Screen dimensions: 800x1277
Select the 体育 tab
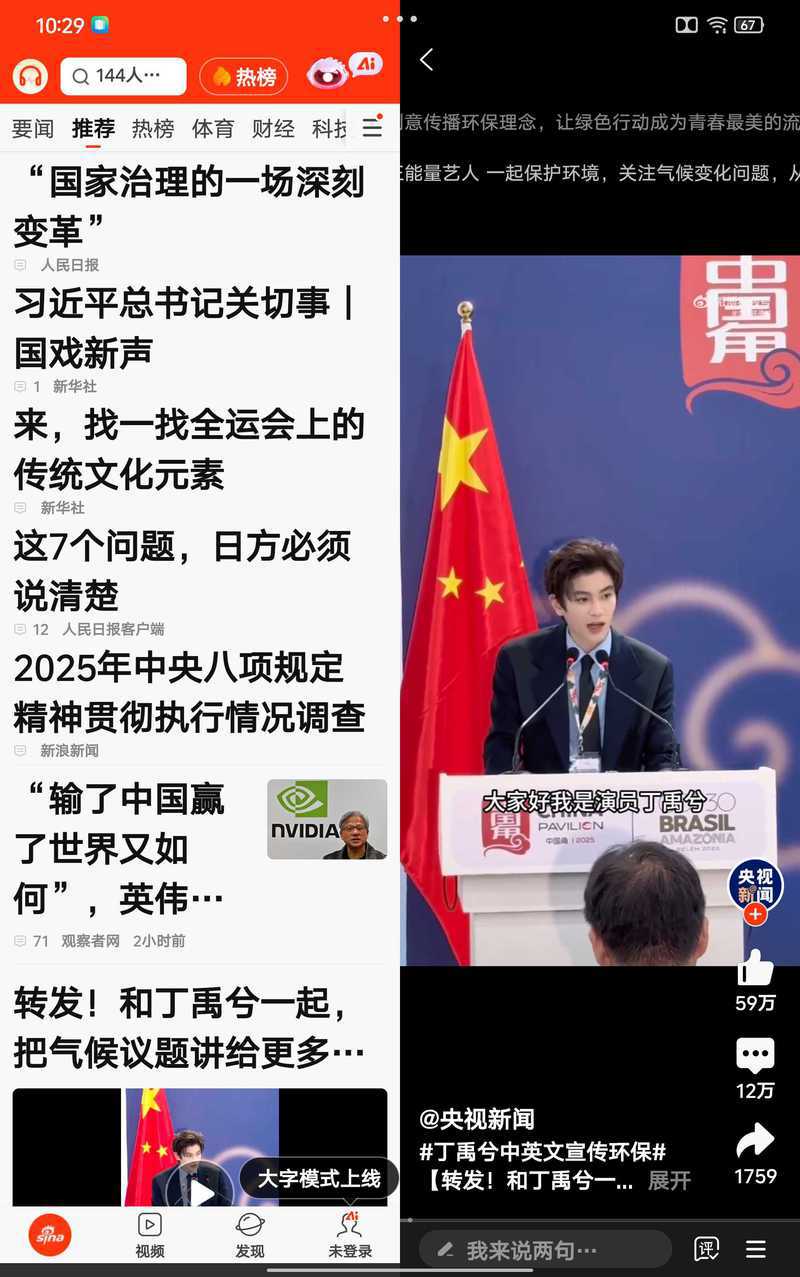coord(213,129)
